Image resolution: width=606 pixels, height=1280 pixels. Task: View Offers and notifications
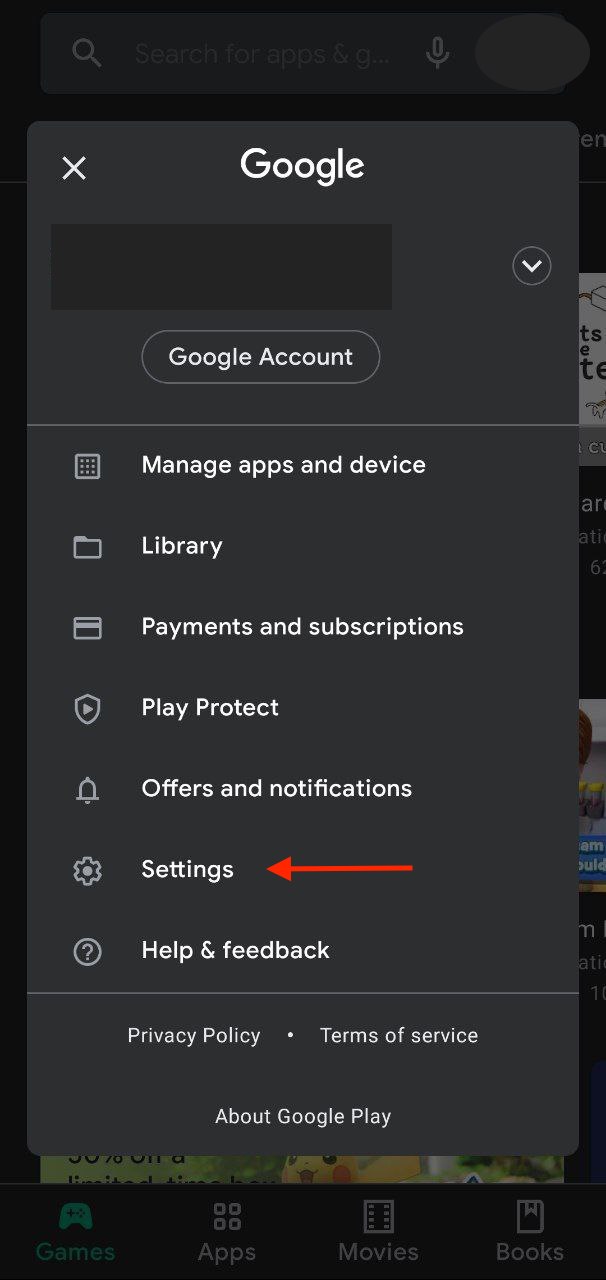click(x=276, y=788)
